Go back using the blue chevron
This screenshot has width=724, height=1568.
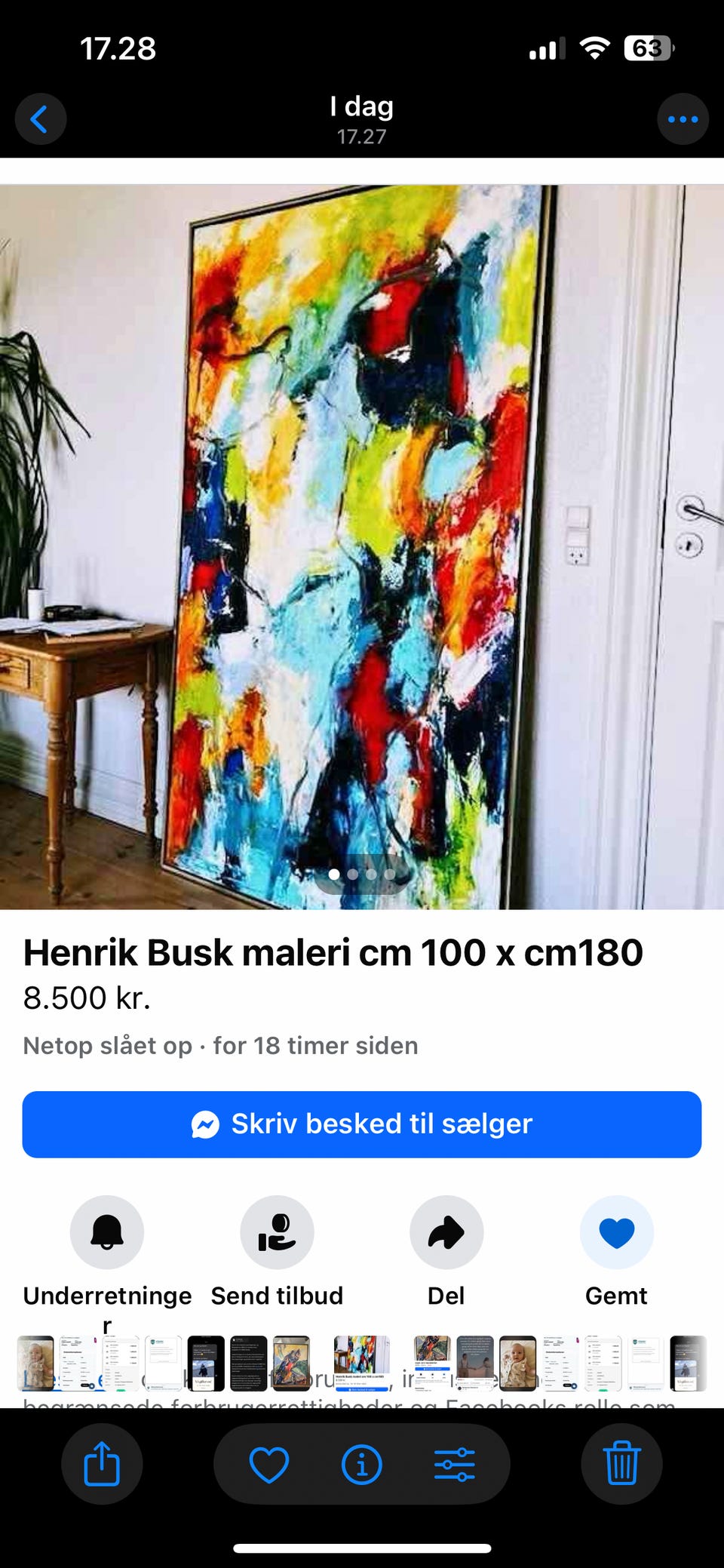click(x=40, y=118)
